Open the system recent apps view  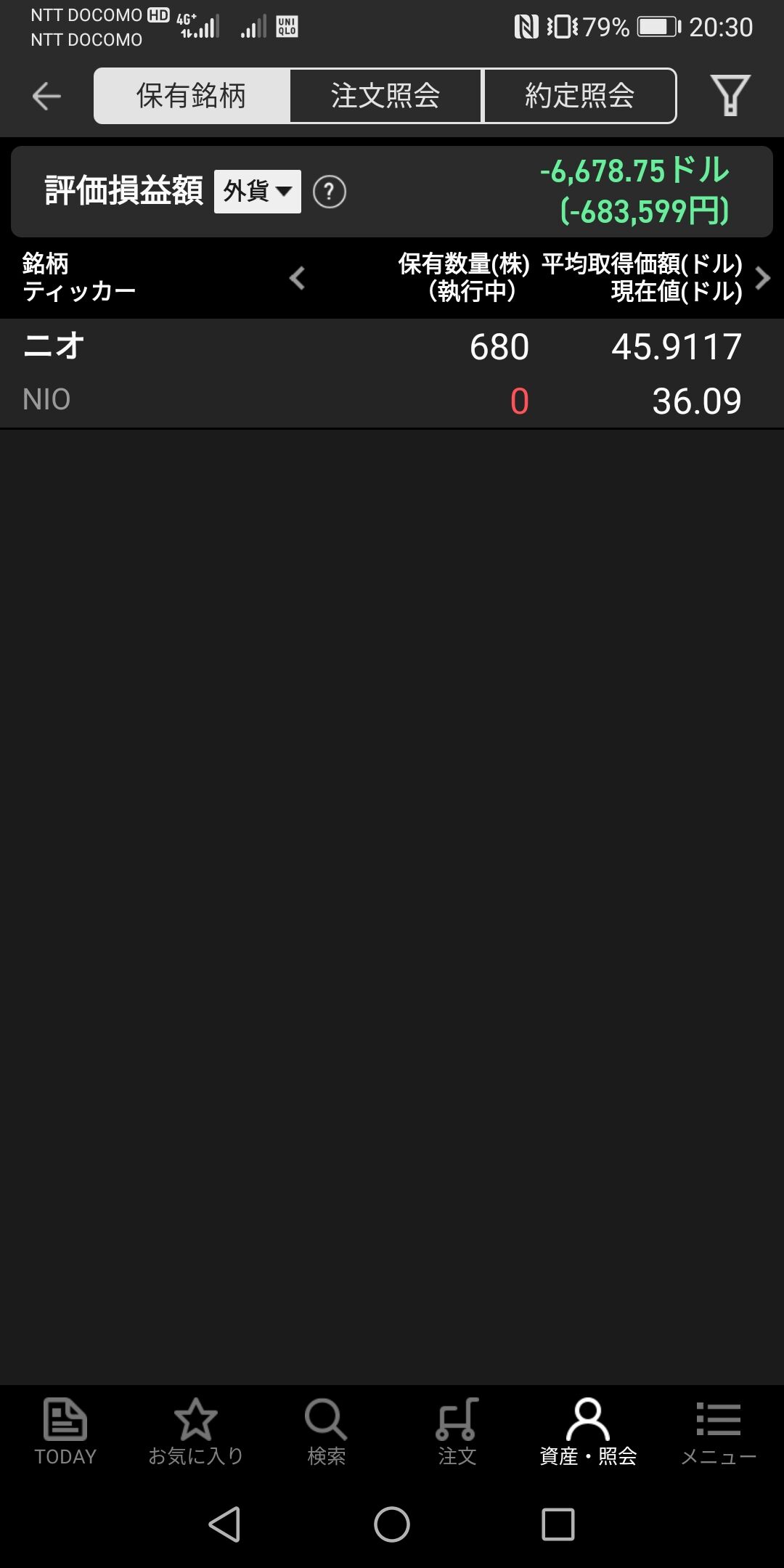(558, 1524)
